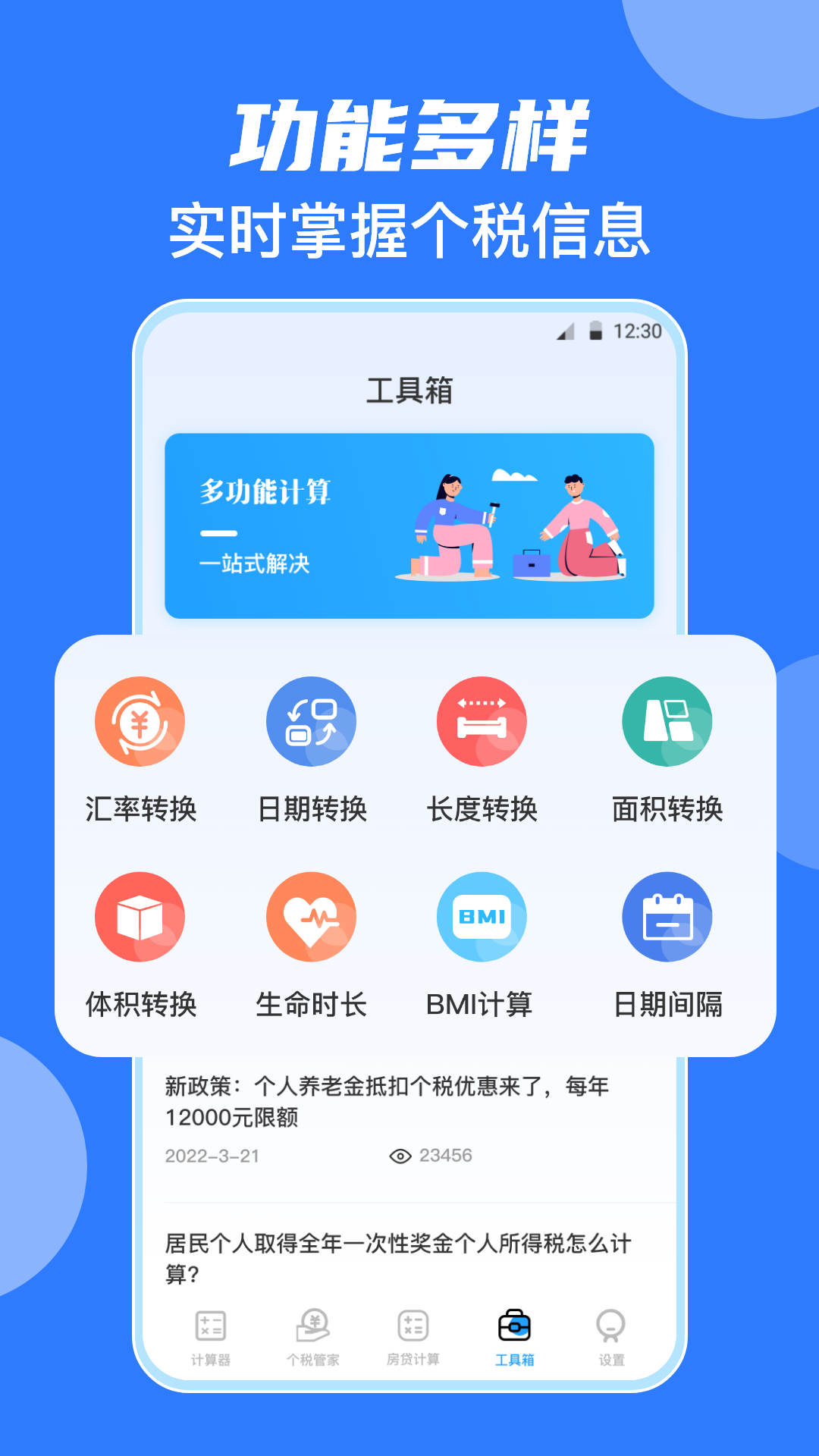Select the 计算器 tab label
Screen dimensions: 819x1456
click(211, 1356)
